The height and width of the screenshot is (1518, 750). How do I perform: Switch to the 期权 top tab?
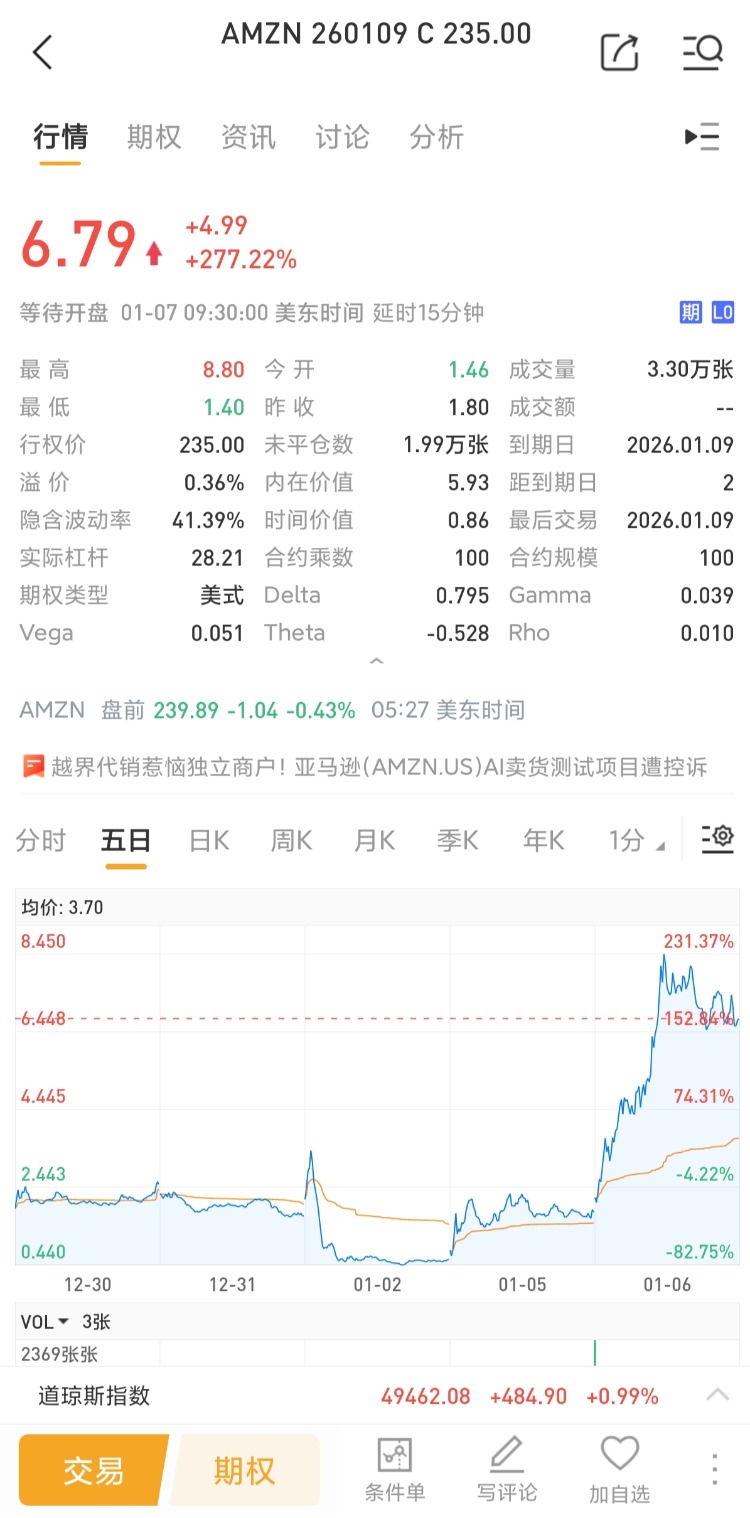[154, 137]
